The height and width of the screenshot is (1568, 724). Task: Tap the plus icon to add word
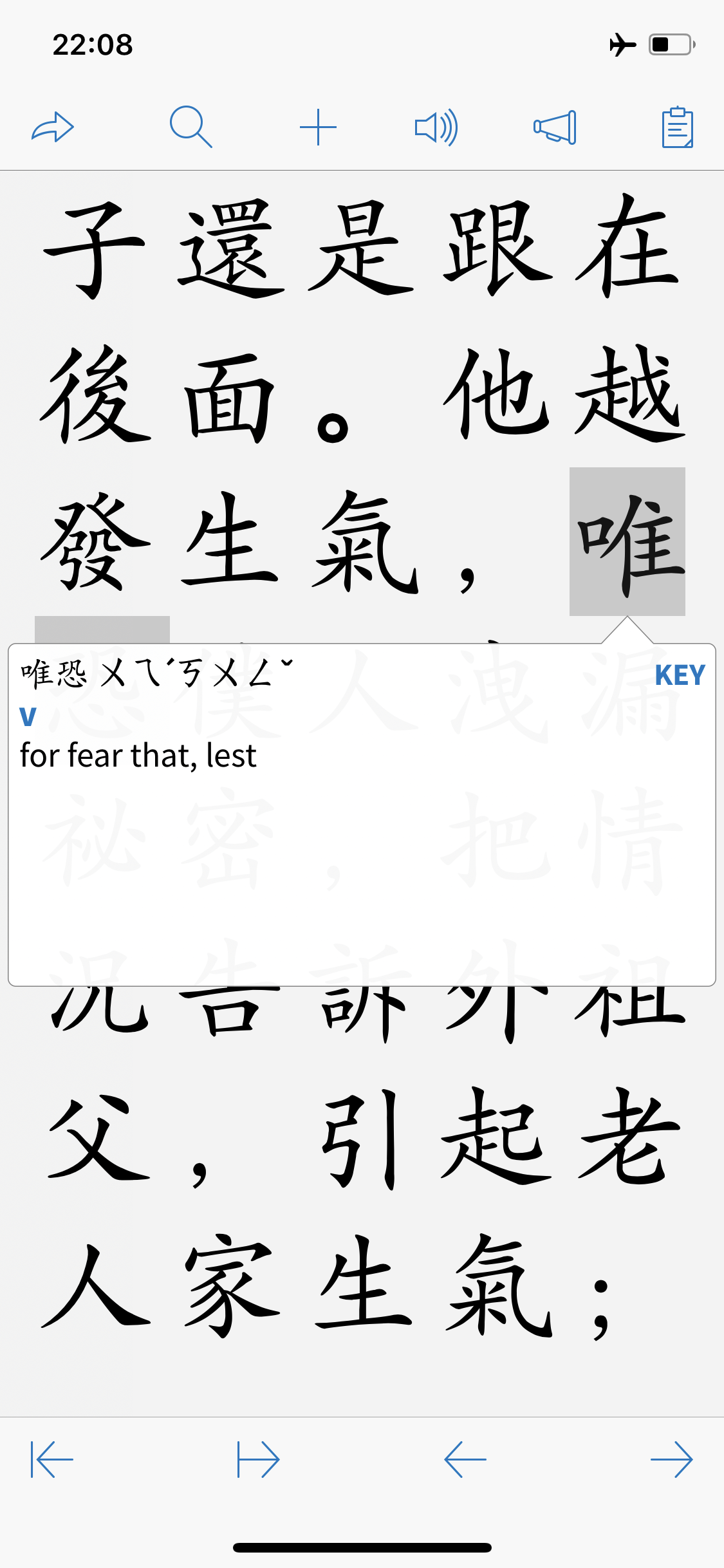click(x=318, y=127)
